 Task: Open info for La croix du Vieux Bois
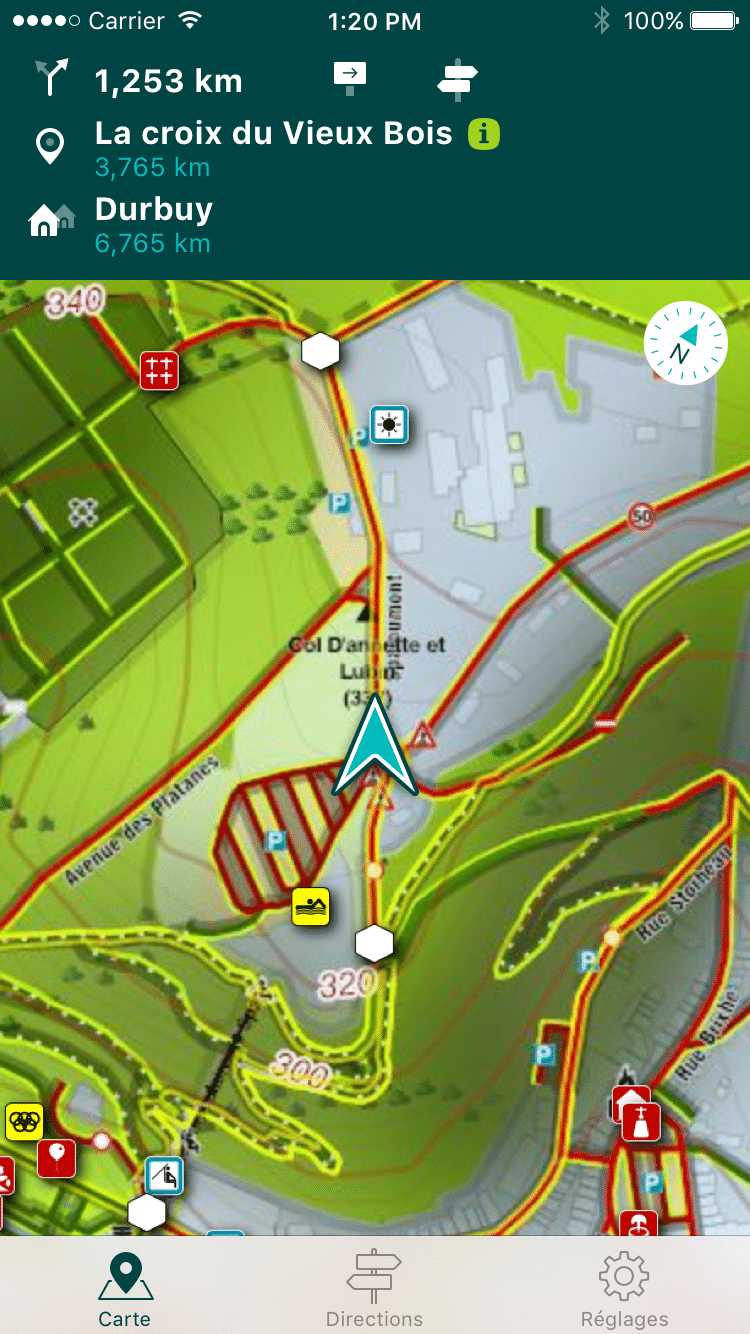484,133
